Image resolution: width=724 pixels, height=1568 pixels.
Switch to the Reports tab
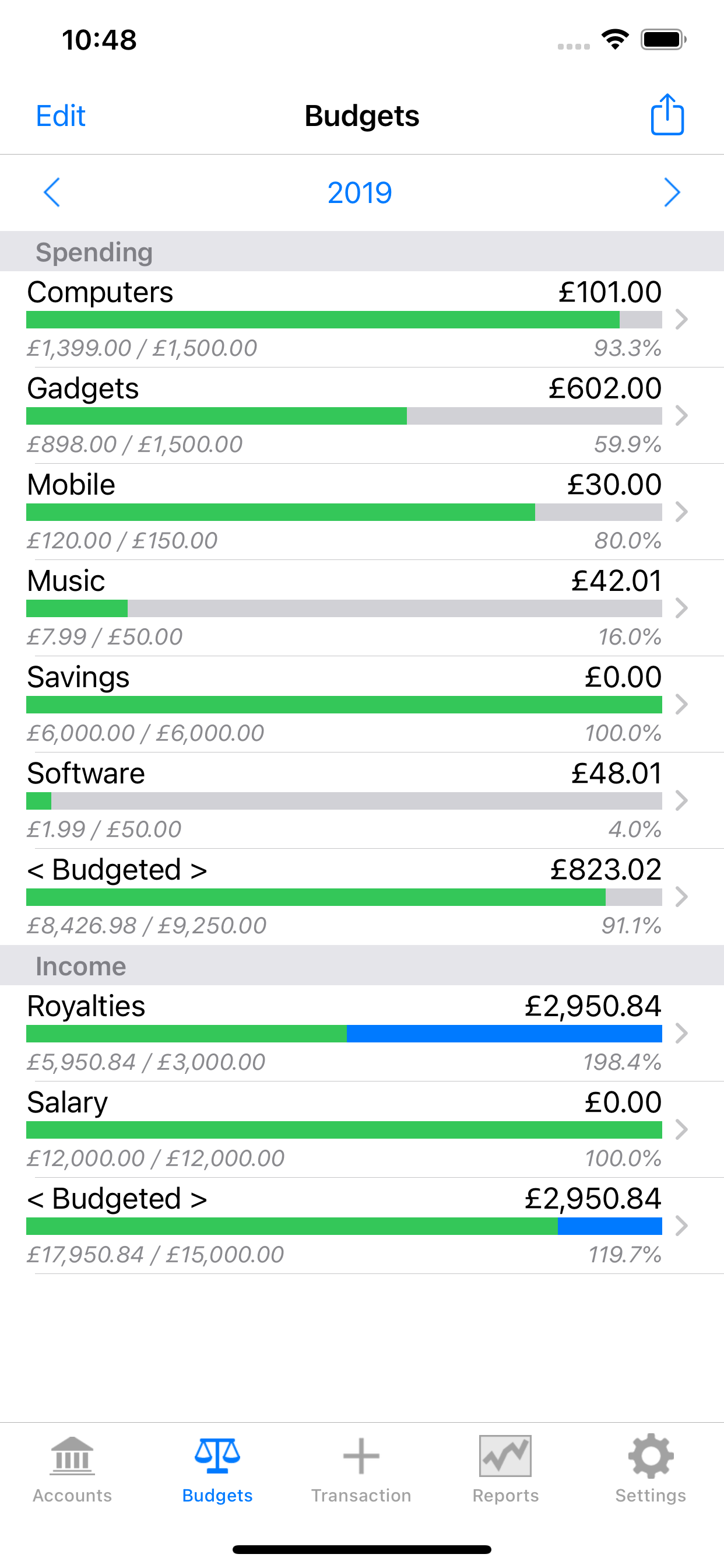click(505, 1468)
